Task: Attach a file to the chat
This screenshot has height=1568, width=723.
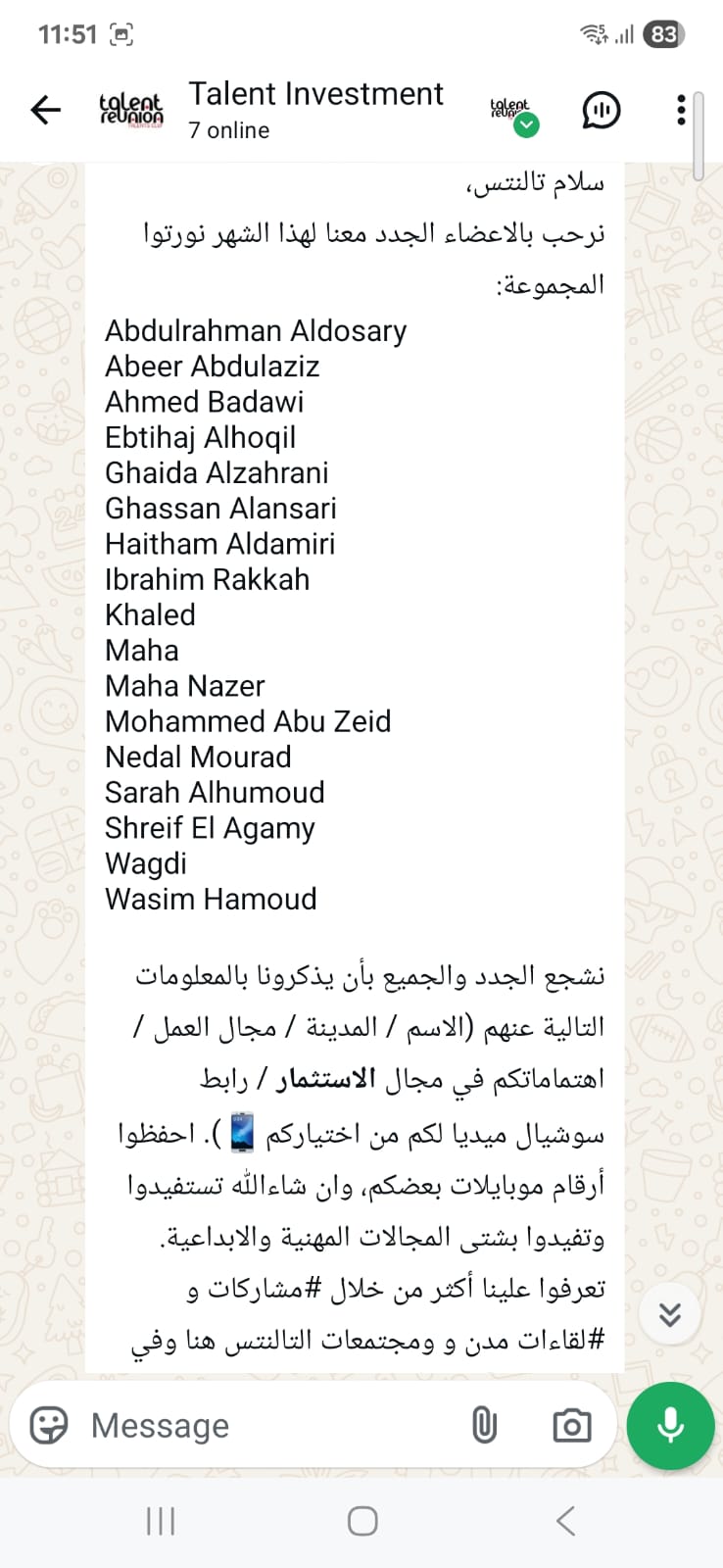Action: [484, 1425]
